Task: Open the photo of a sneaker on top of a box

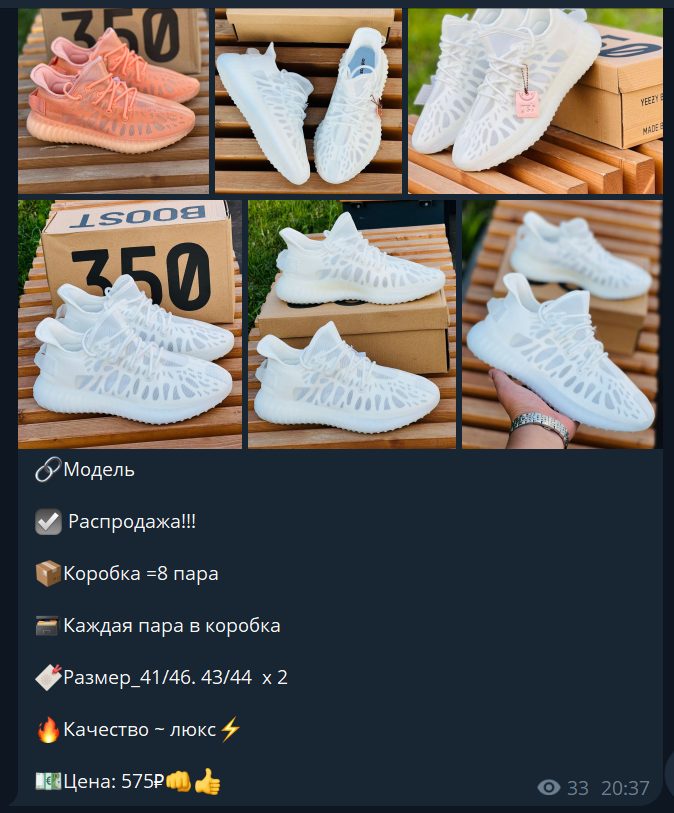Action: pos(351,324)
